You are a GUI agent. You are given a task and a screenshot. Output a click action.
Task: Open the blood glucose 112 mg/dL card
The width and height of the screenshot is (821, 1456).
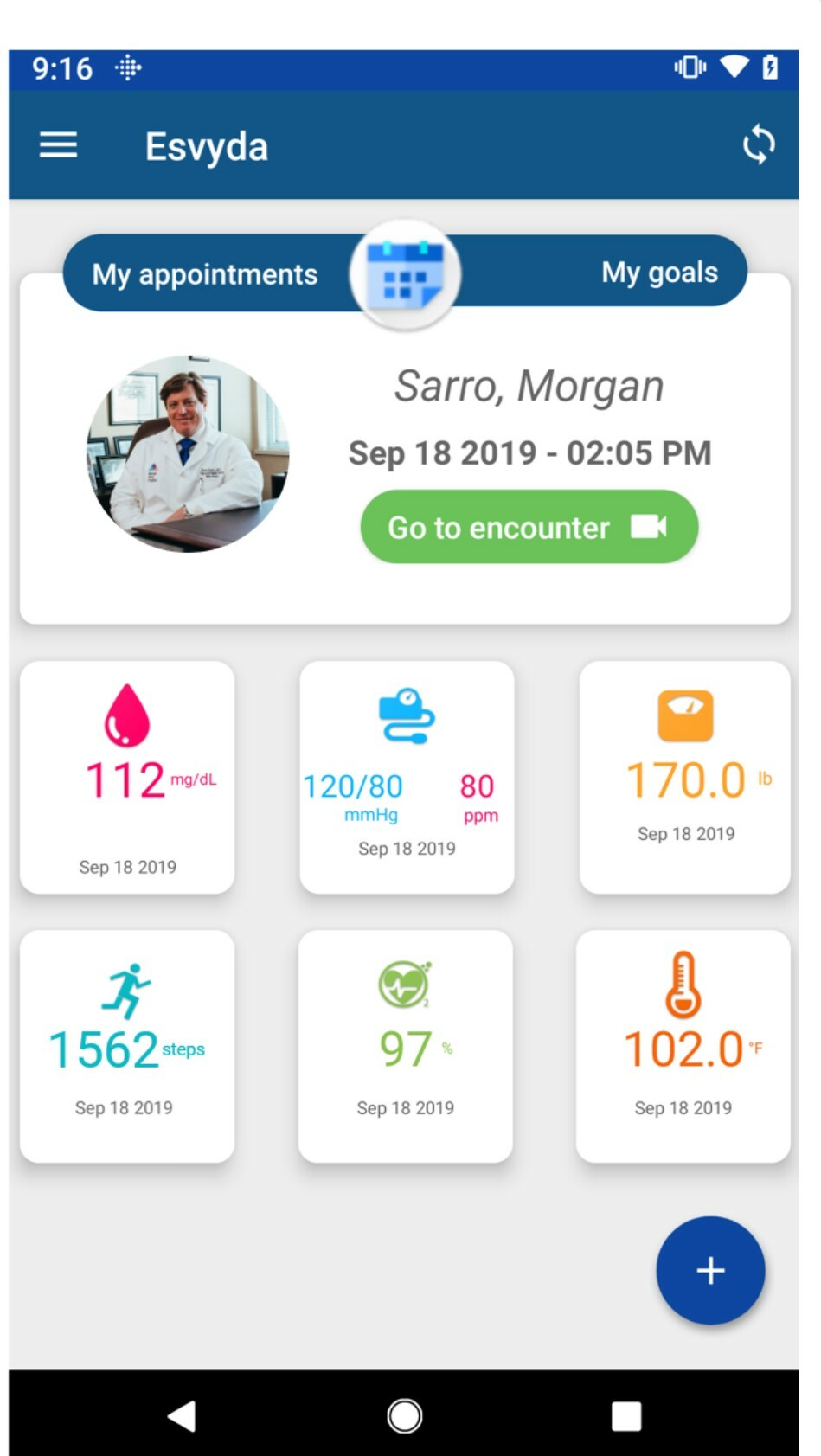[x=127, y=777]
